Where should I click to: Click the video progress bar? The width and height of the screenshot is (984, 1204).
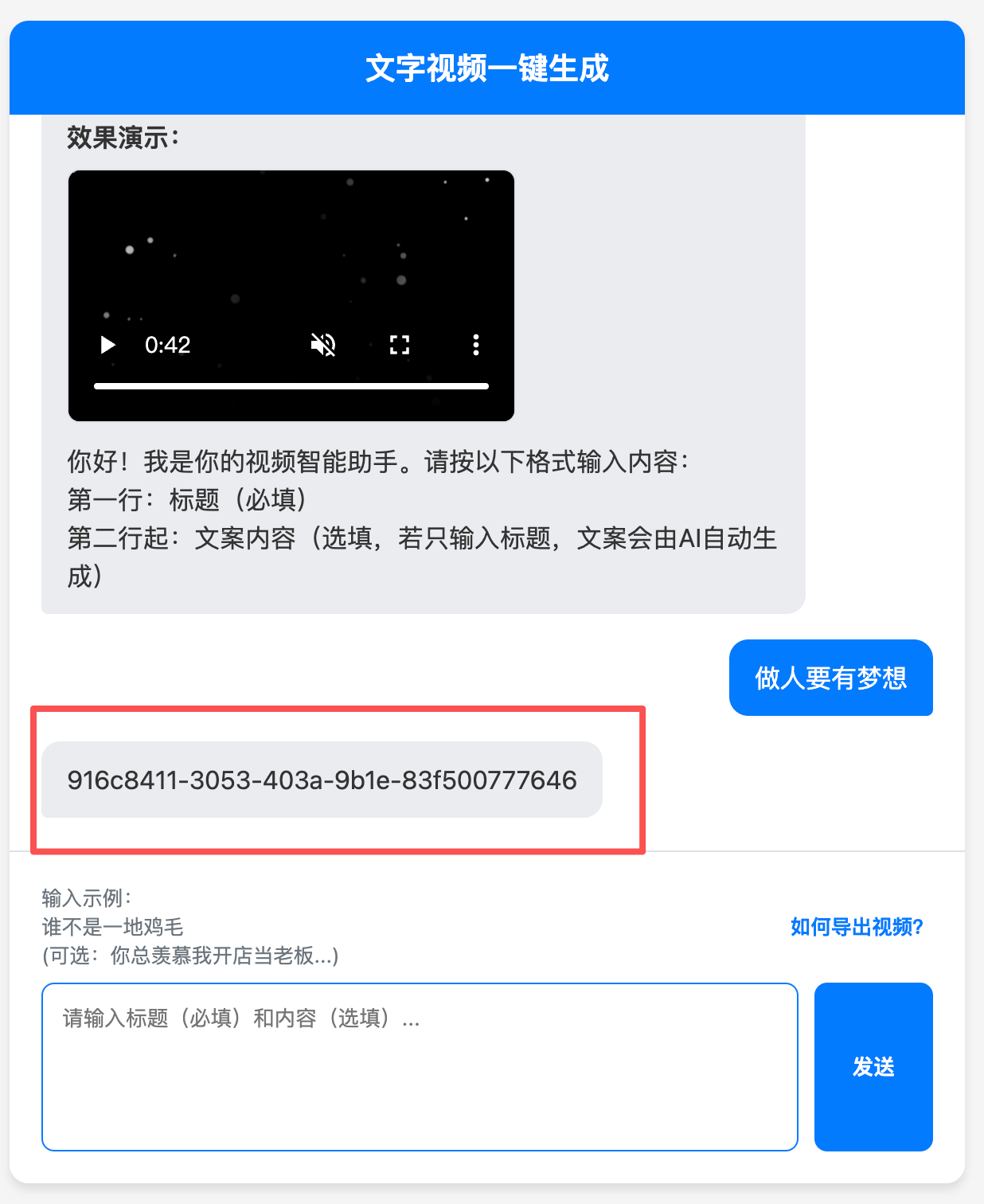[x=291, y=385]
